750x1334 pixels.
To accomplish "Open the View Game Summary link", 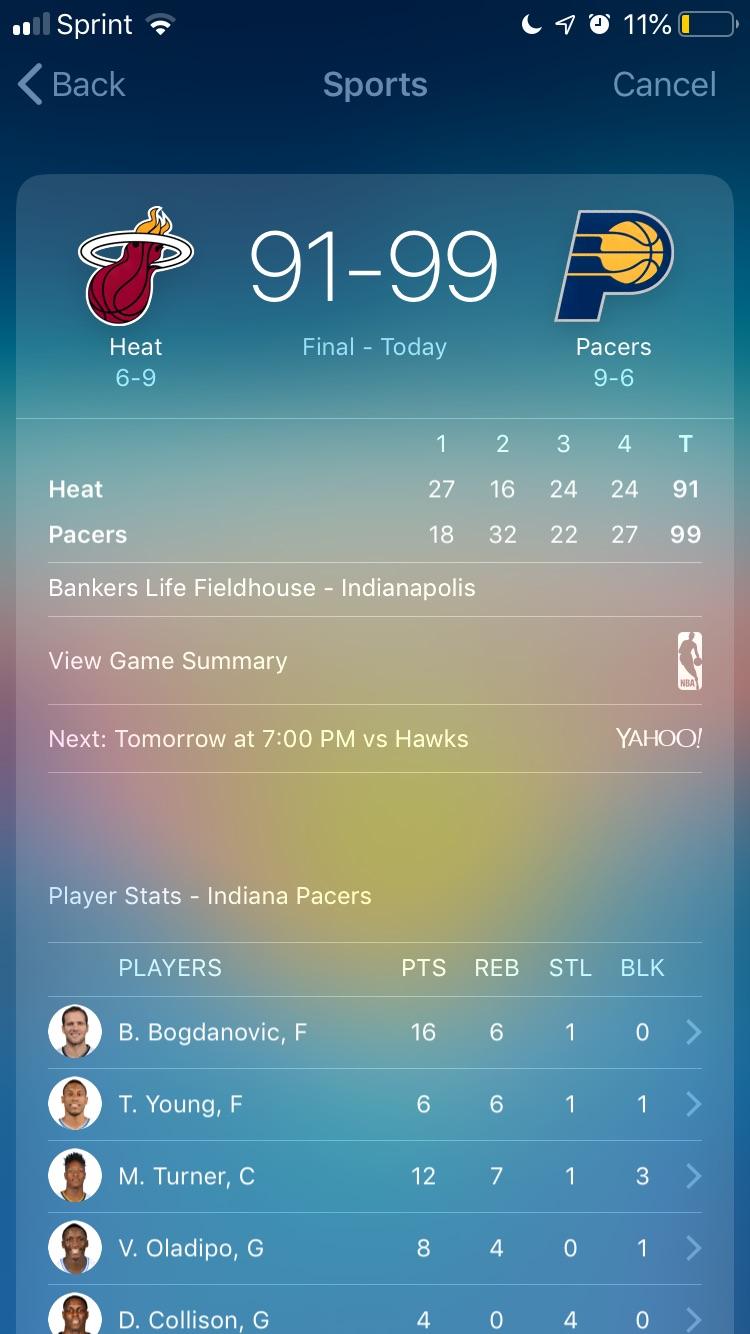I will tap(167, 660).
